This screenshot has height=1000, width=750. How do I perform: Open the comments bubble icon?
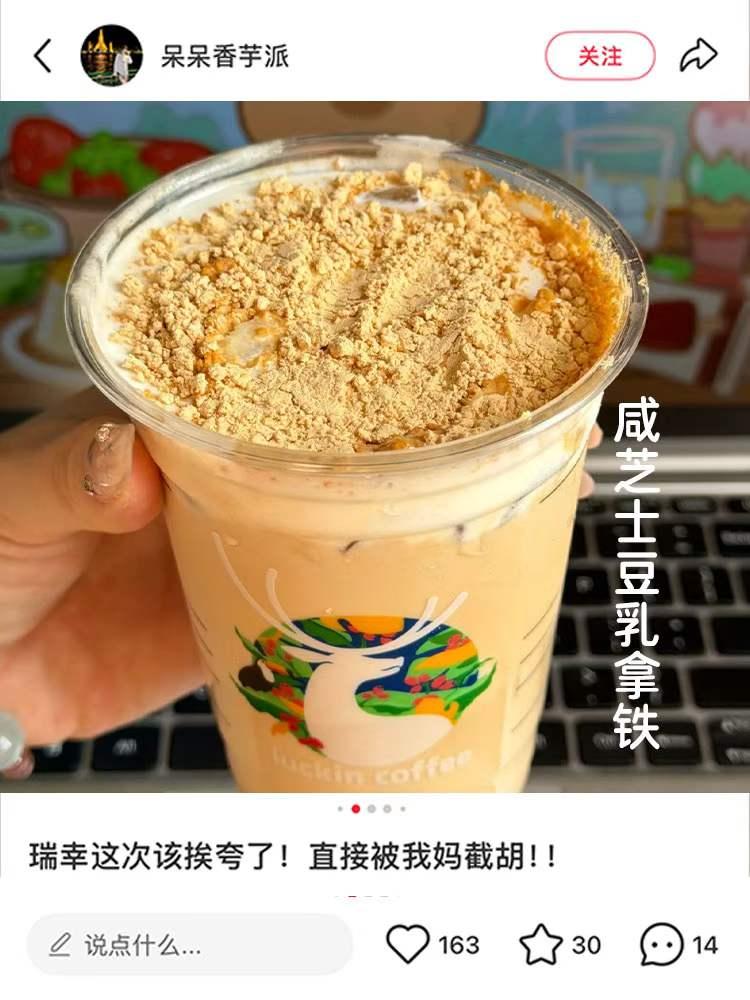pyautogui.click(x=662, y=944)
